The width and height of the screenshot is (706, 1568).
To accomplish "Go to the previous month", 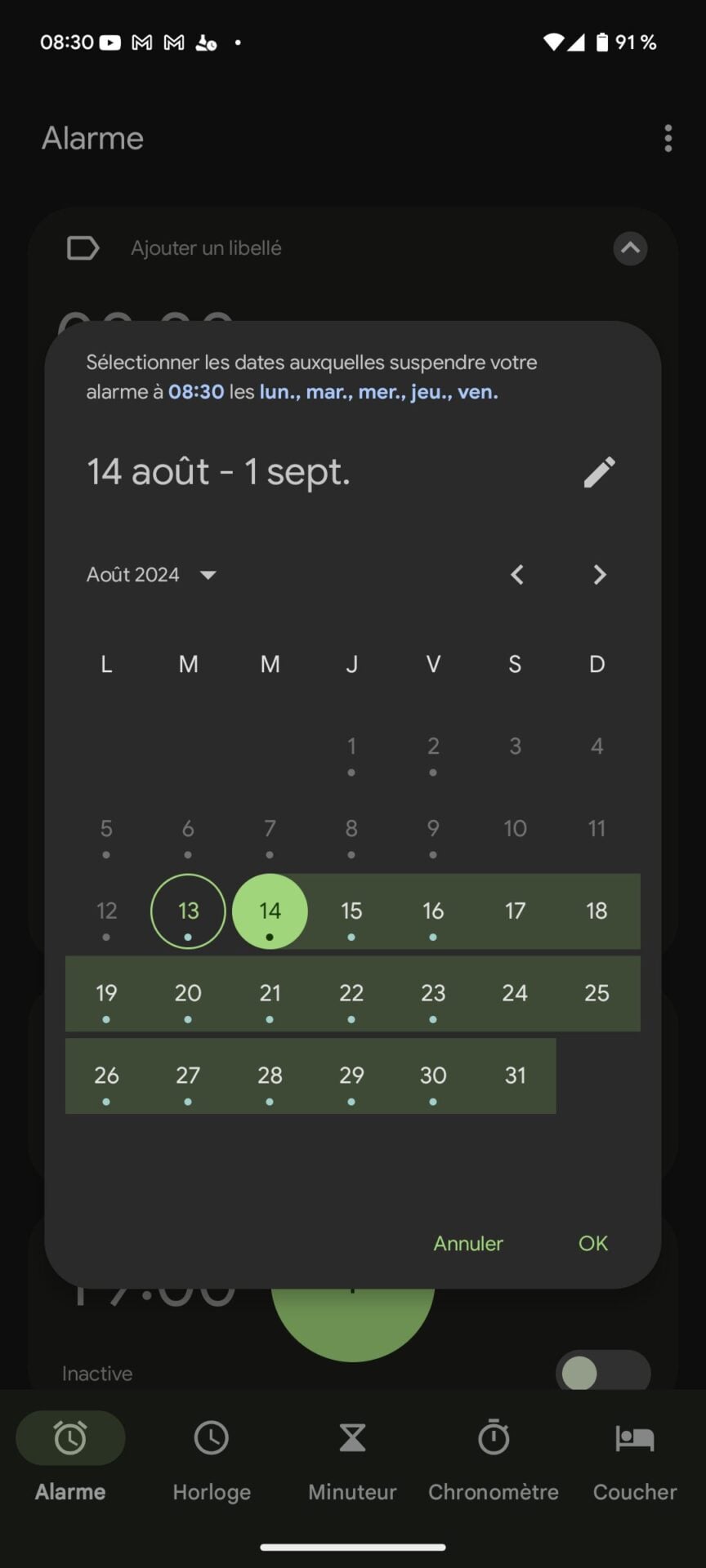I will click(x=517, y=575).
